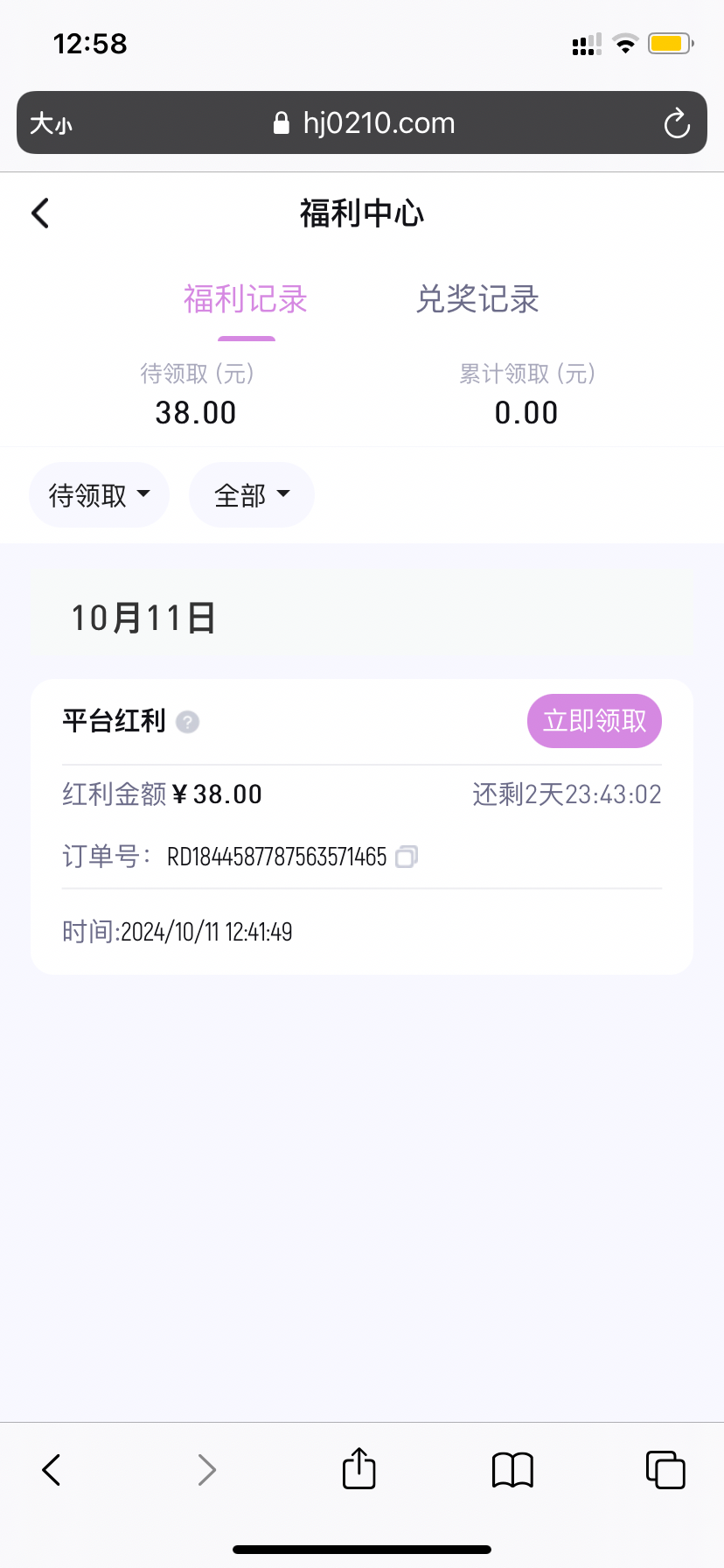724x1568 pixels.
Task: Select the 福利记录 tab
Action: pos(246,299)
